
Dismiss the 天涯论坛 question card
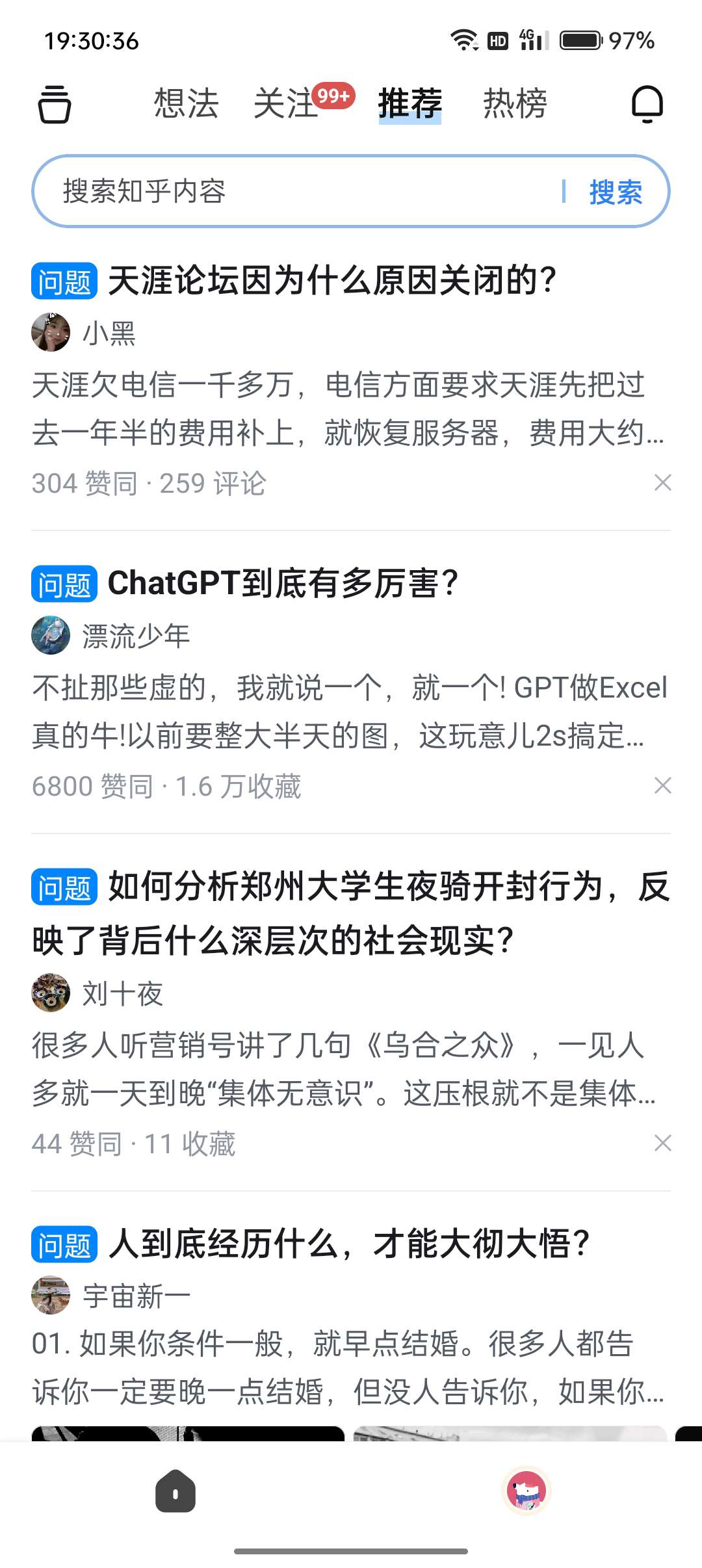(x=662, y=482)
